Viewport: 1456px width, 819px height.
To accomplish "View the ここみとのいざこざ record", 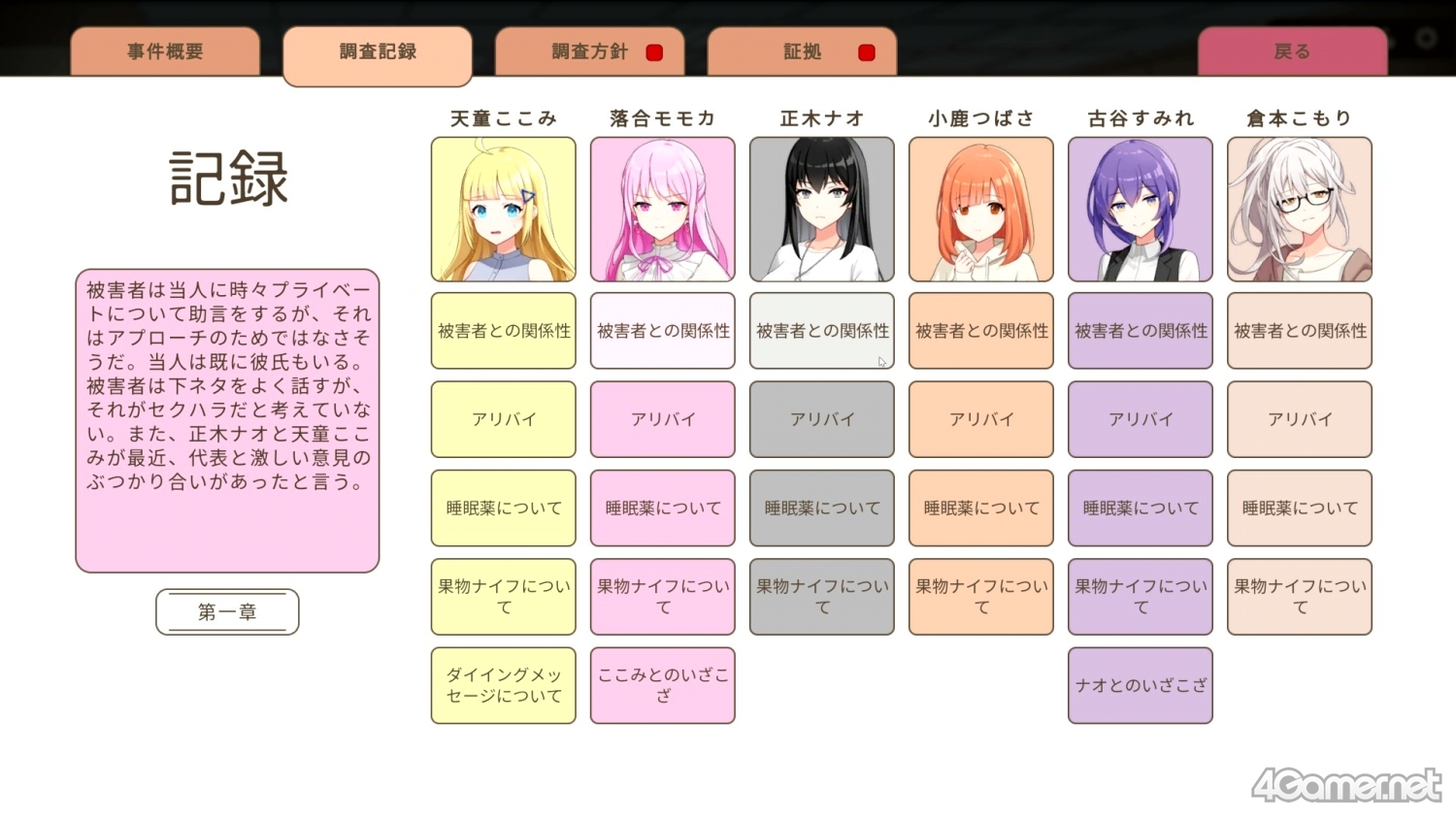I will [663, 685].
